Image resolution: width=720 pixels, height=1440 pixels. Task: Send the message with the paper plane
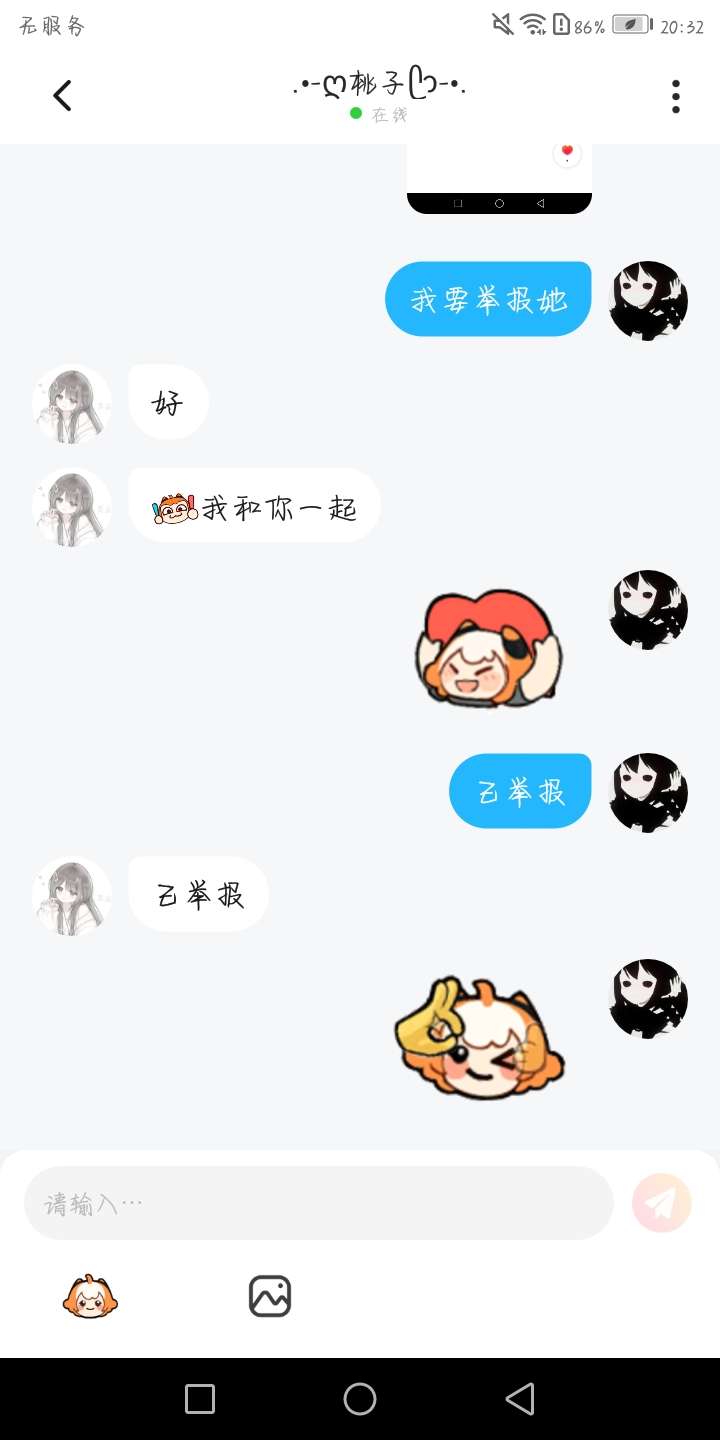click(661, 1203)
